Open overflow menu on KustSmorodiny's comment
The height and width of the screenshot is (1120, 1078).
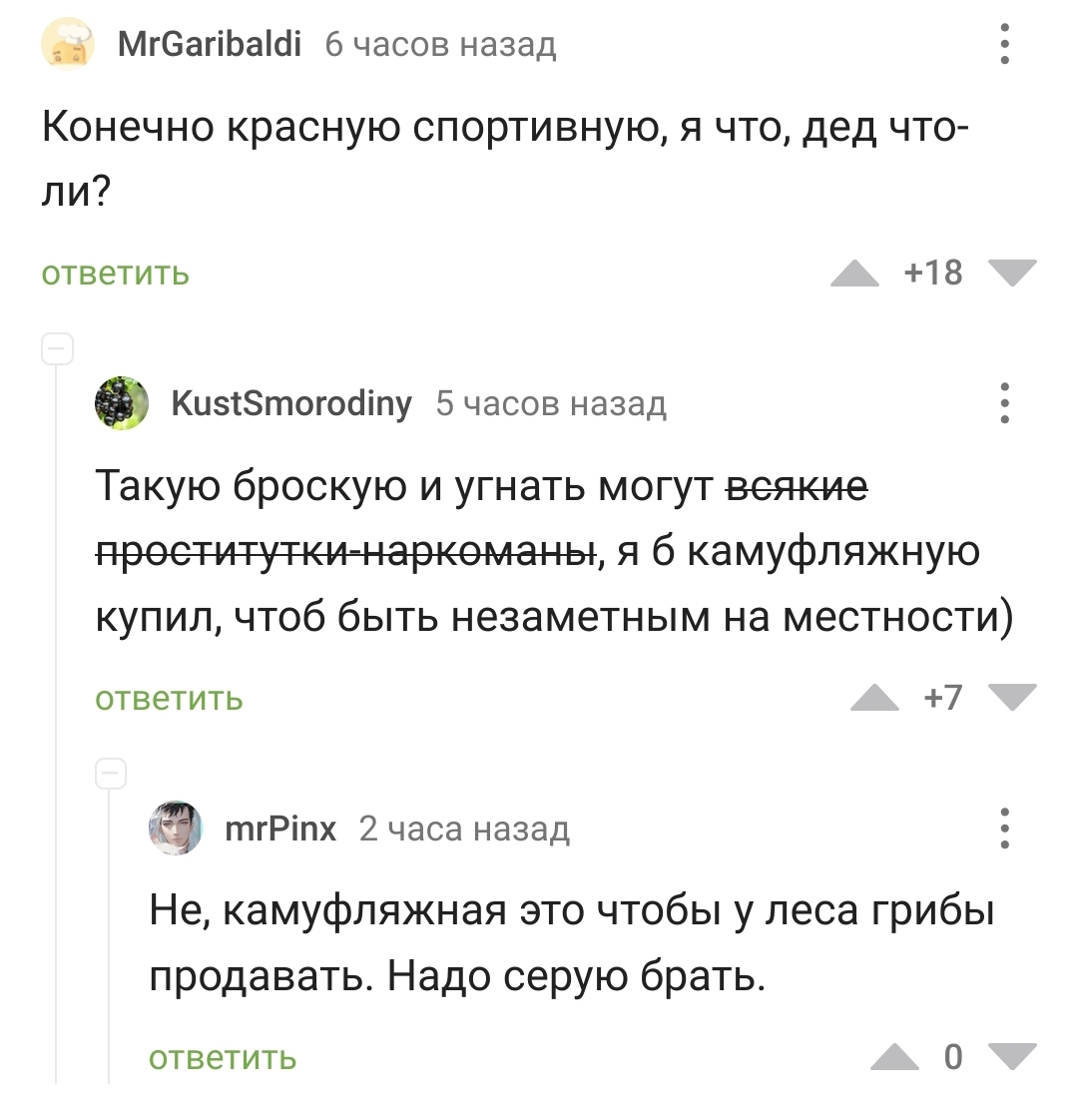(1004, 403)
